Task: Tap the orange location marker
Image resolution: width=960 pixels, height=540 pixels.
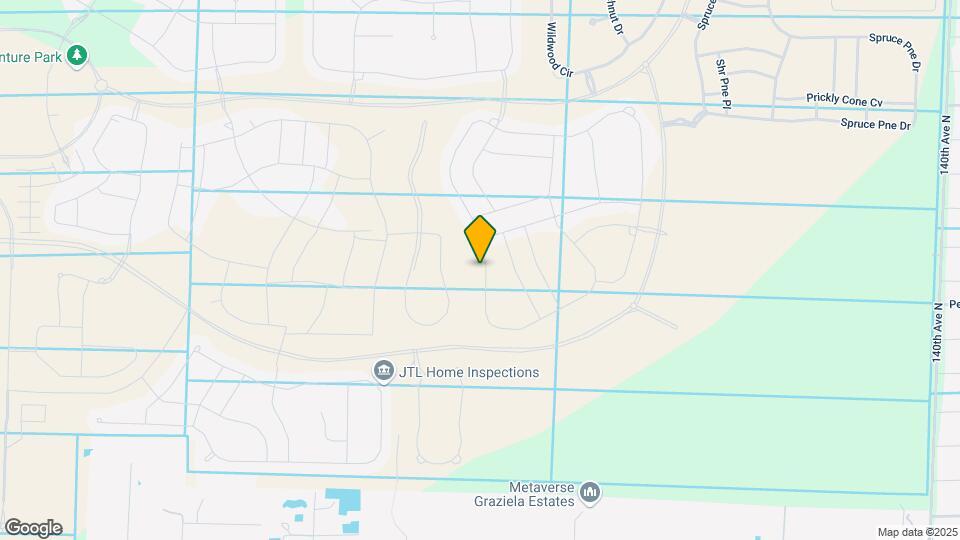Action: tap(480, 238)
